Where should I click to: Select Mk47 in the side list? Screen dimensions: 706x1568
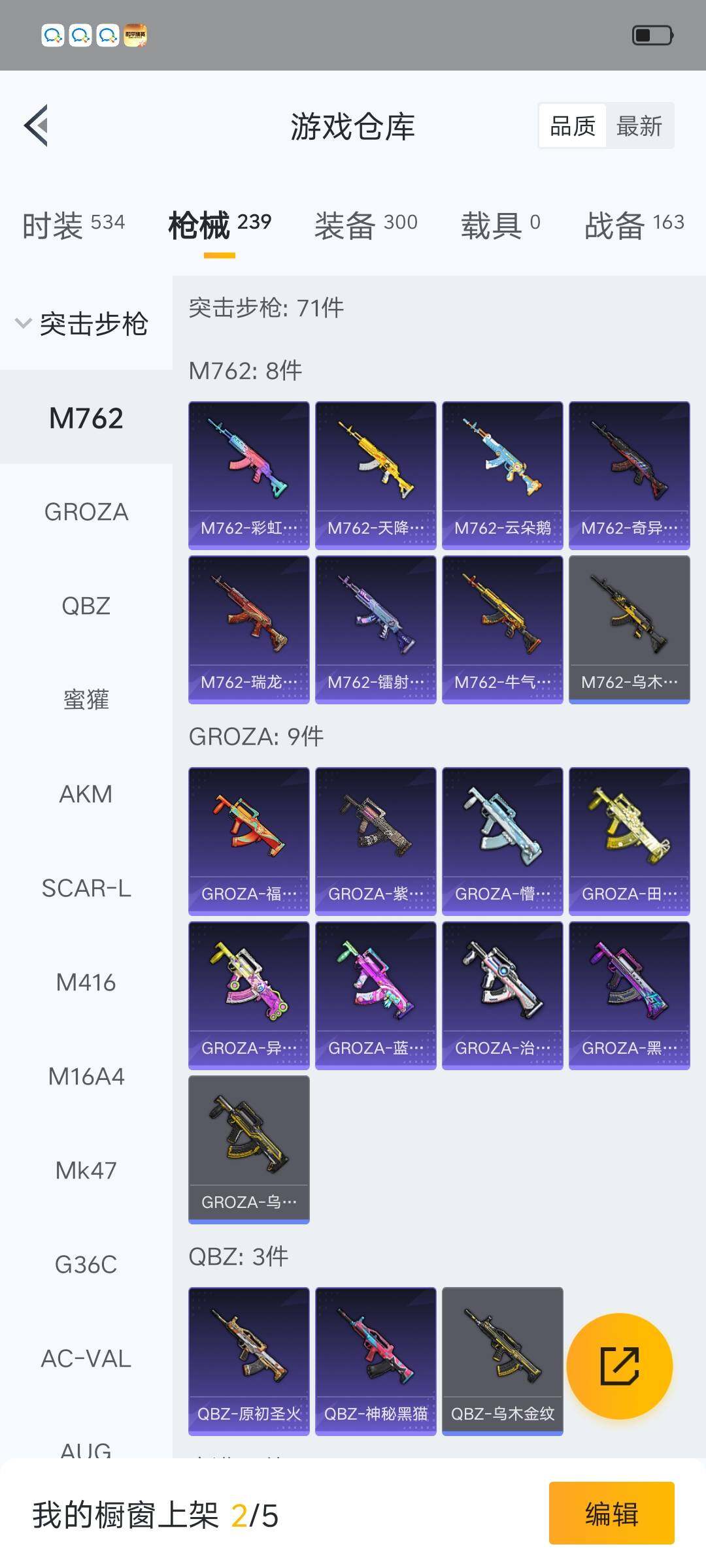[x=86, y=1170]
